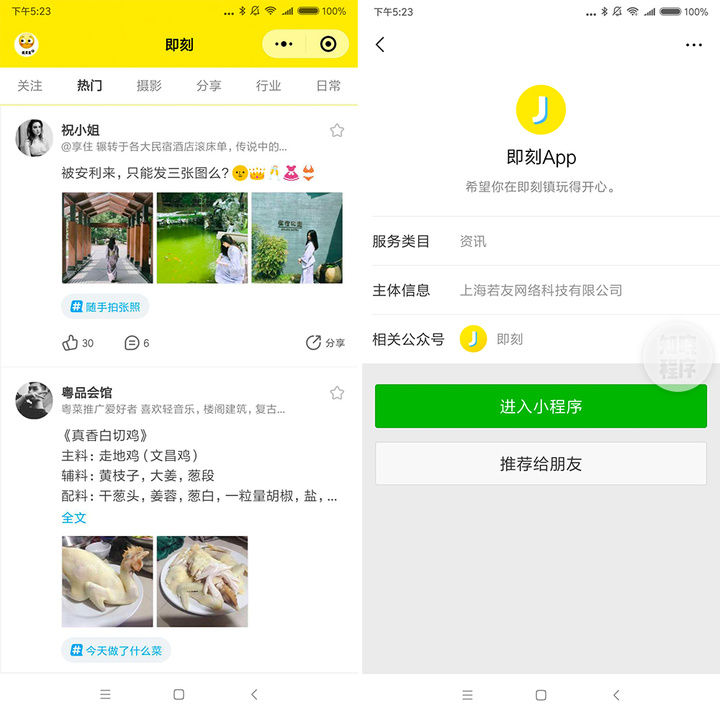This screenshot has width=720, height=716.
Task: Tap 推荐给朋友 to recommend the mini program
Action: (540, 464)
